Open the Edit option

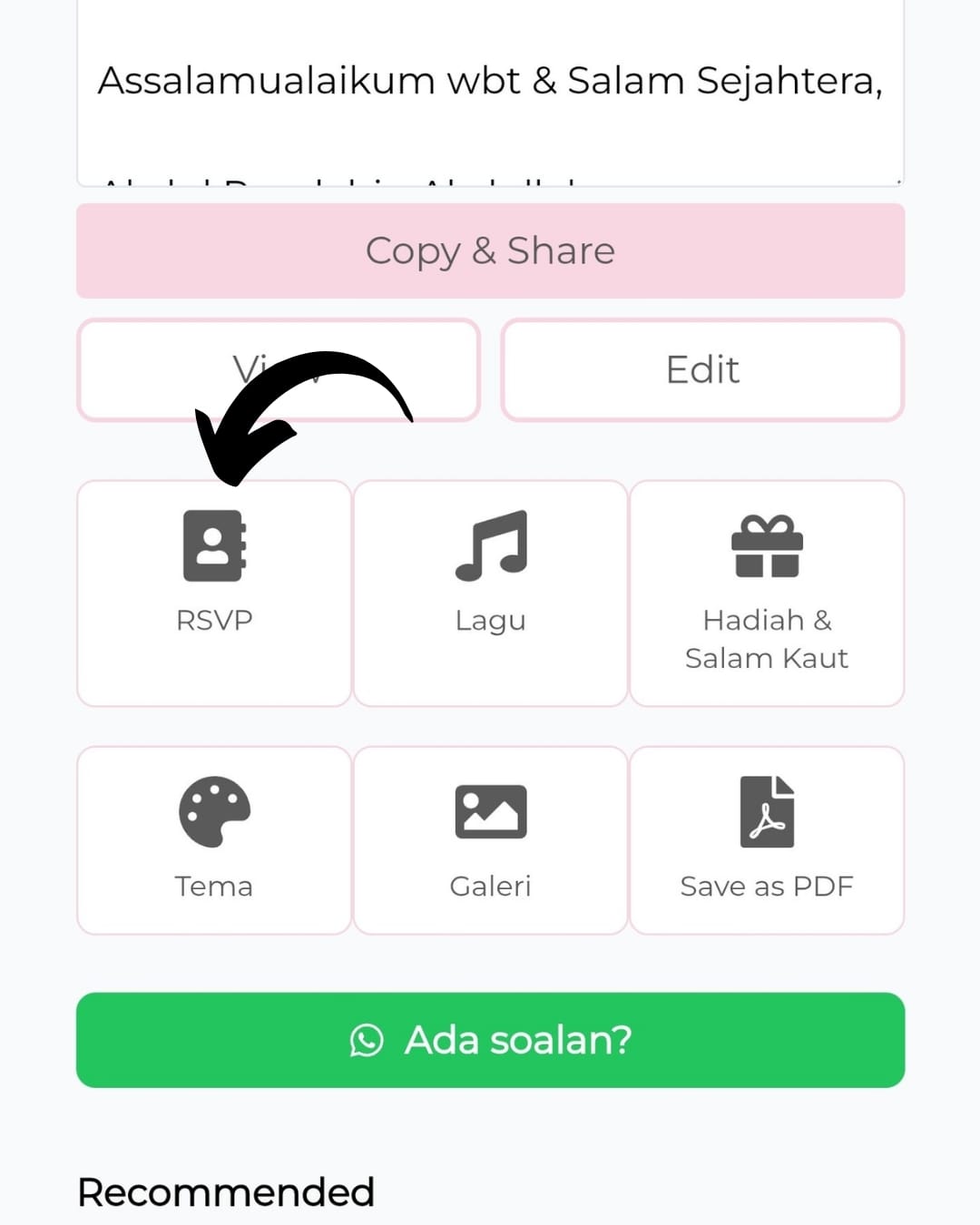click(x=702, y=370)
